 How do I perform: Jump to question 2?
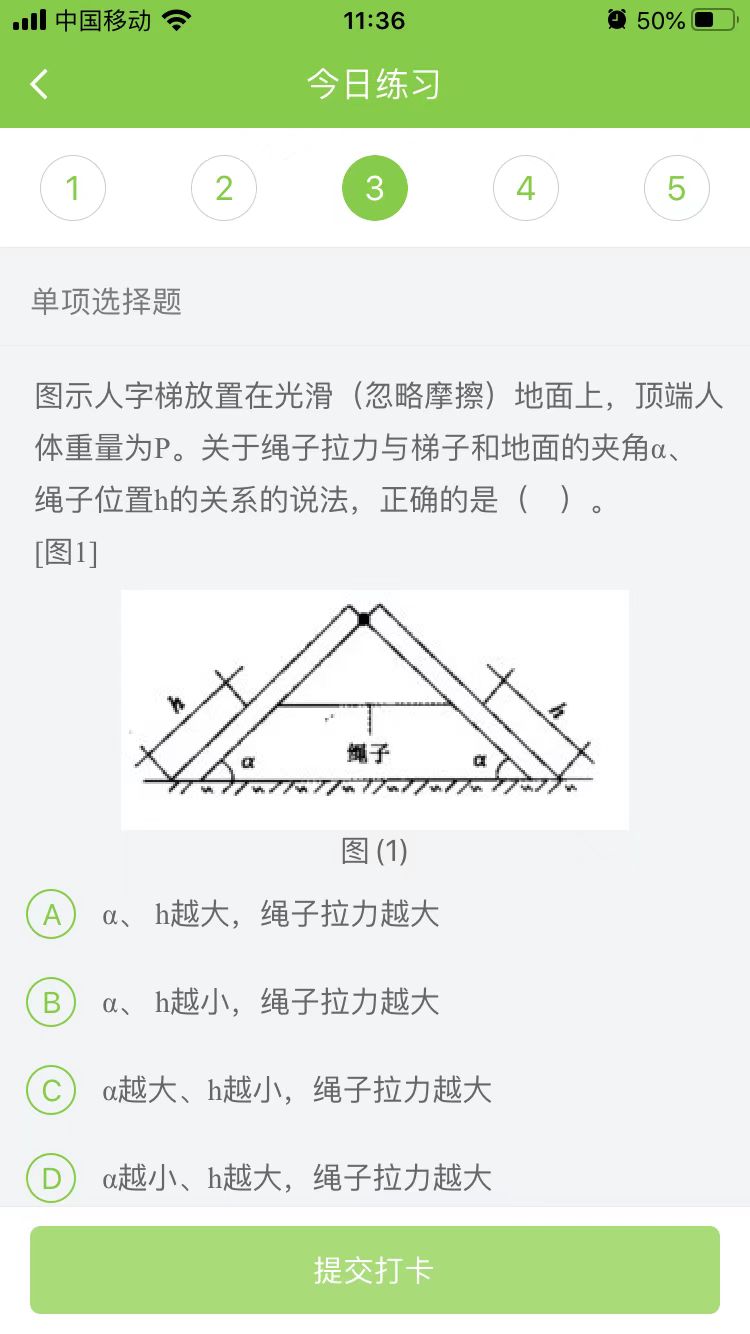pos(224,188)
